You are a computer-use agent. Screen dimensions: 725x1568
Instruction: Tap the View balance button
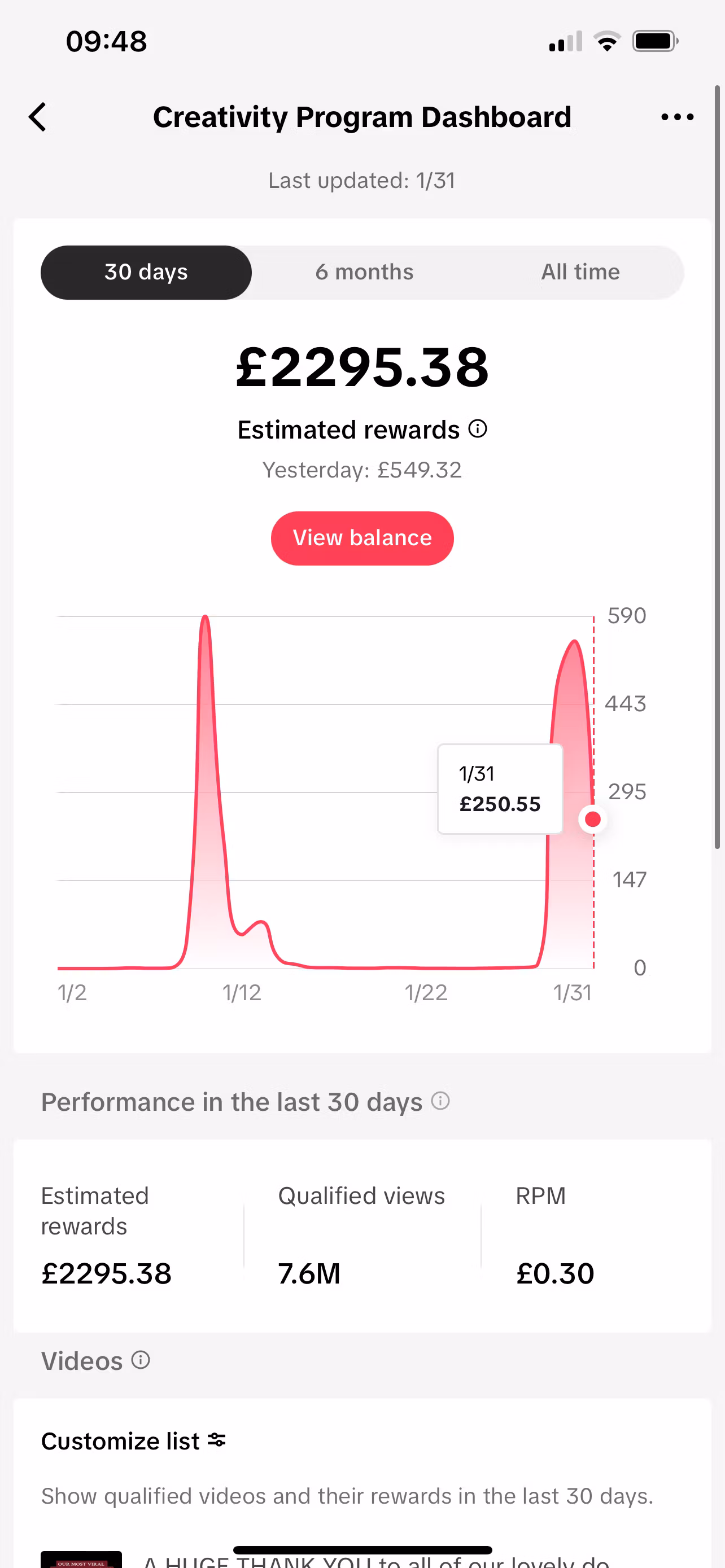pos(362,538)
